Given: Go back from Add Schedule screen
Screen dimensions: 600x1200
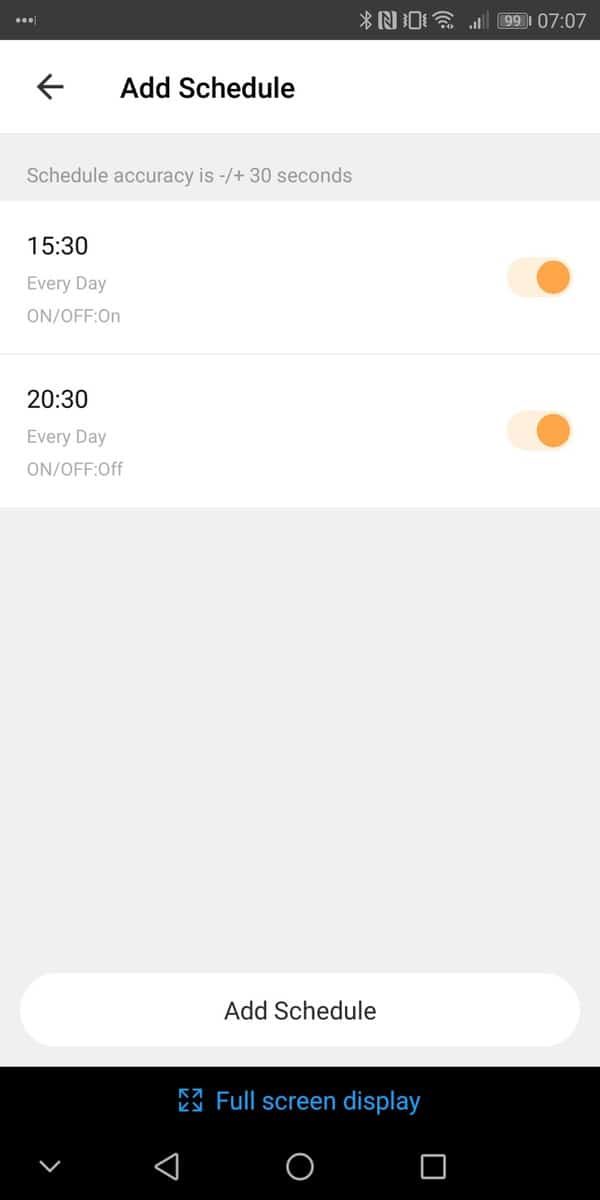Looking at the screenshot, I should coord(50,88).
